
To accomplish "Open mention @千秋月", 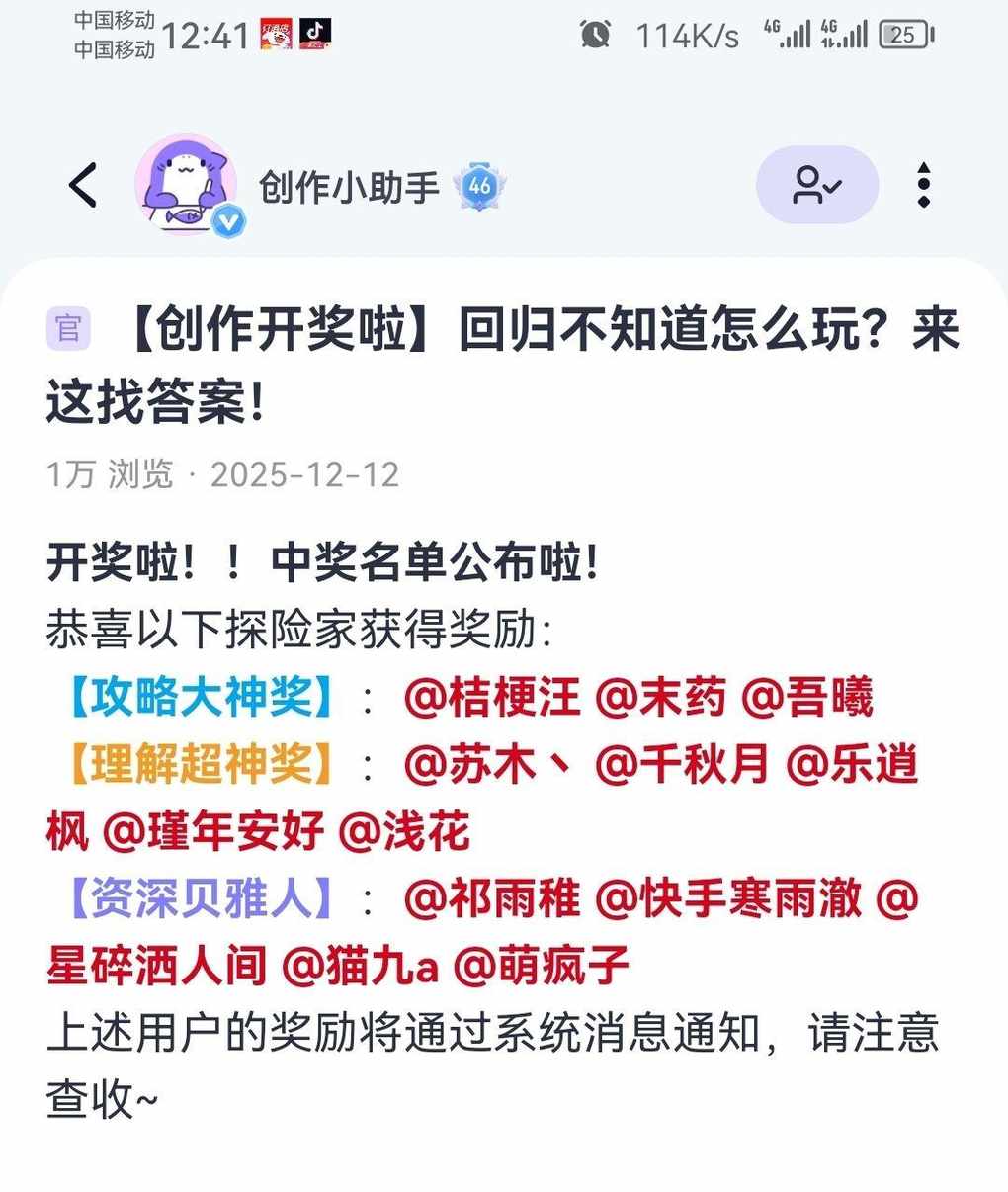I will click(683, 765).
